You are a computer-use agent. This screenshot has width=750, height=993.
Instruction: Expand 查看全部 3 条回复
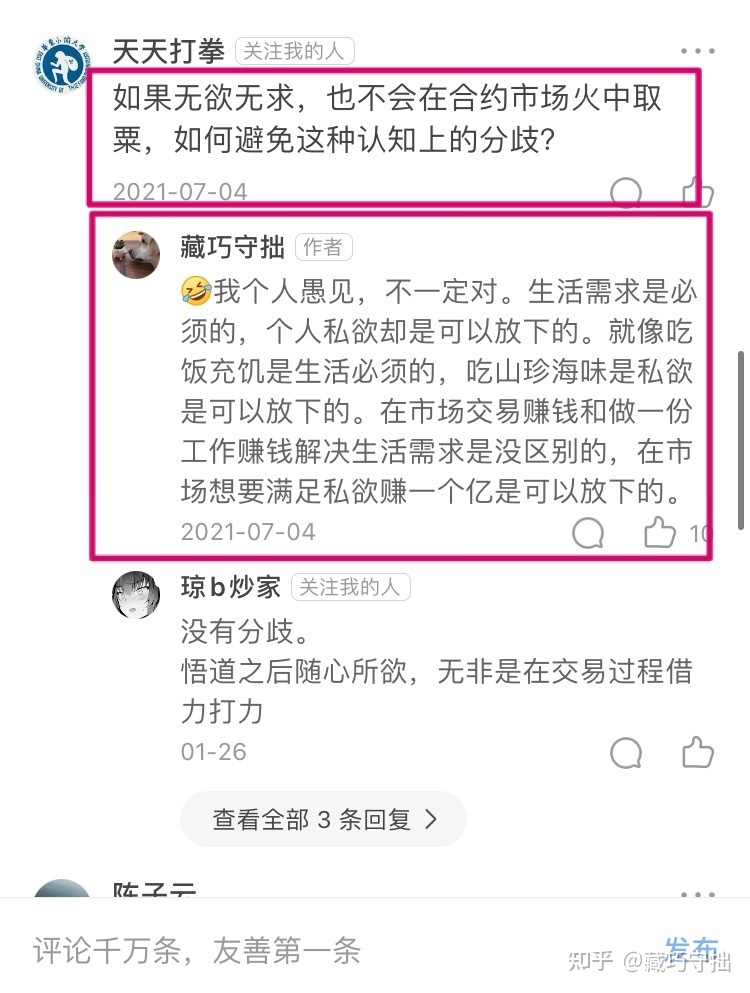[323, 820]
